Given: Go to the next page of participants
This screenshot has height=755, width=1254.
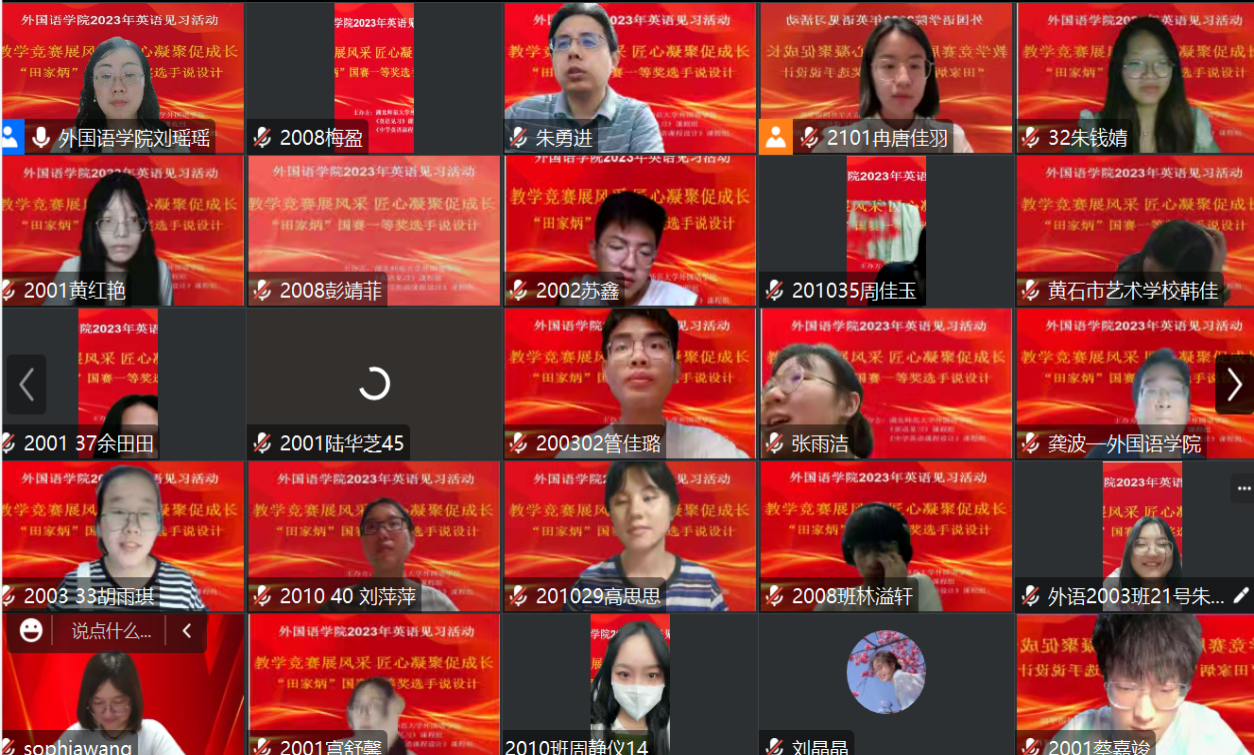Looking at the screenshot, I should point(1234,385).
